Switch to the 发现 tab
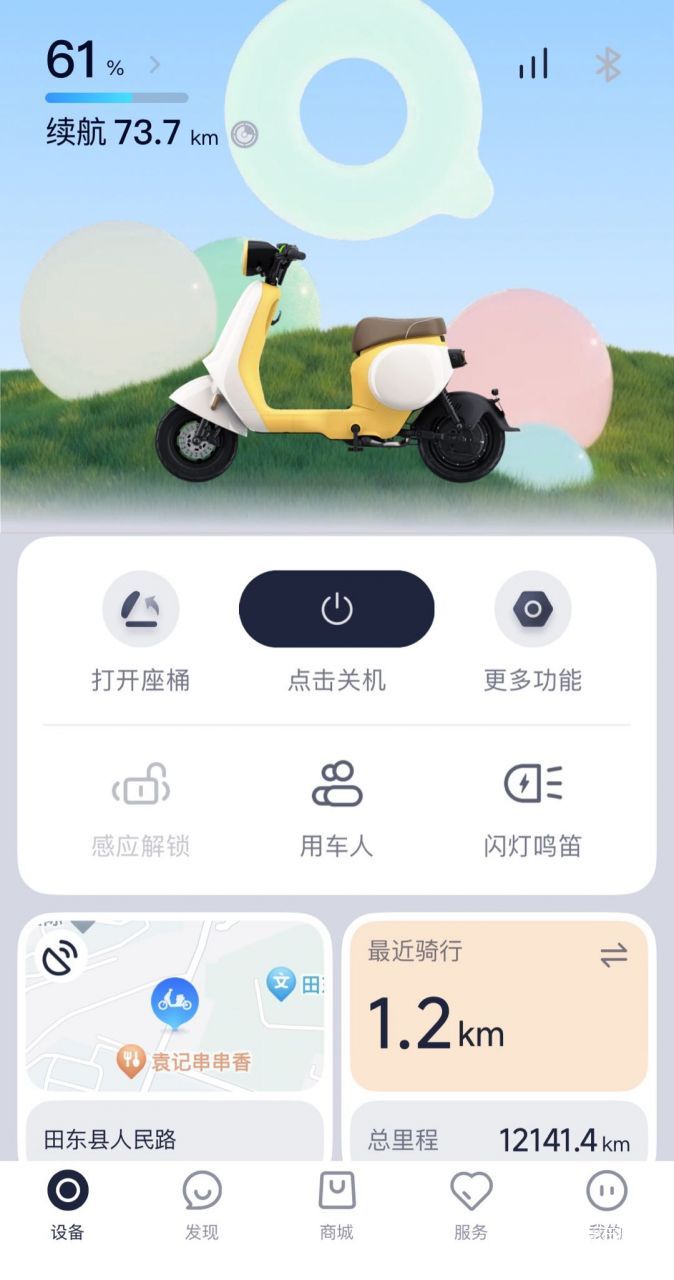This screenshot has width=674, height=1280. 202,1204
